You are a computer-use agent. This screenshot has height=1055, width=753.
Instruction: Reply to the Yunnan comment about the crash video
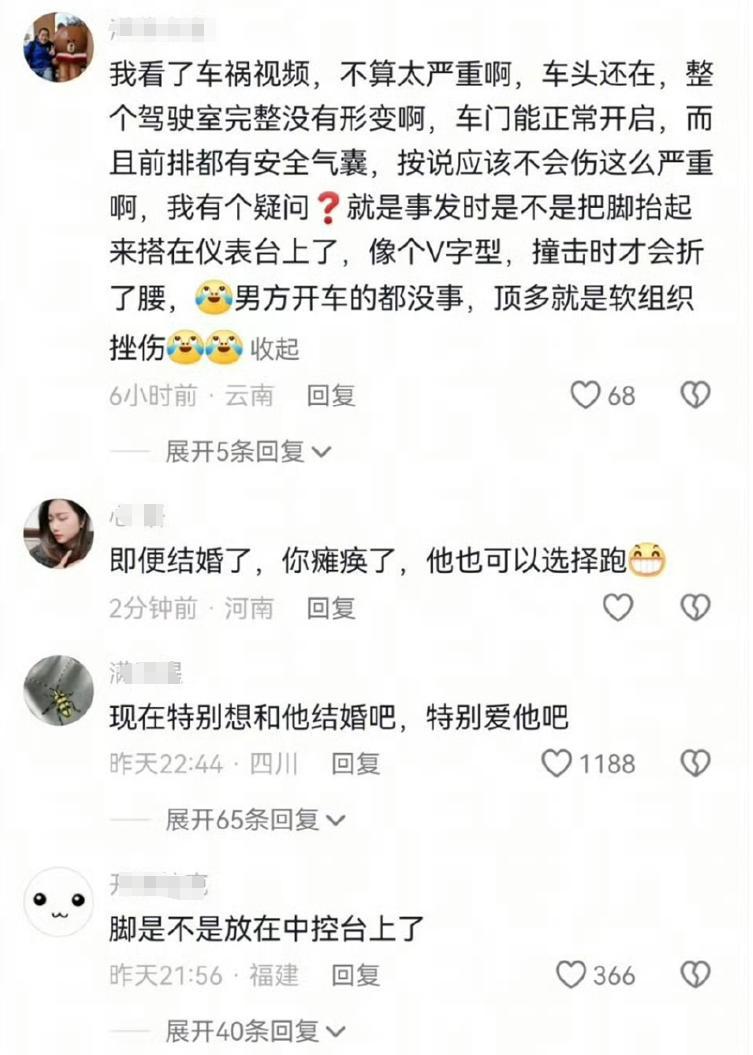(x=331, y=396)
